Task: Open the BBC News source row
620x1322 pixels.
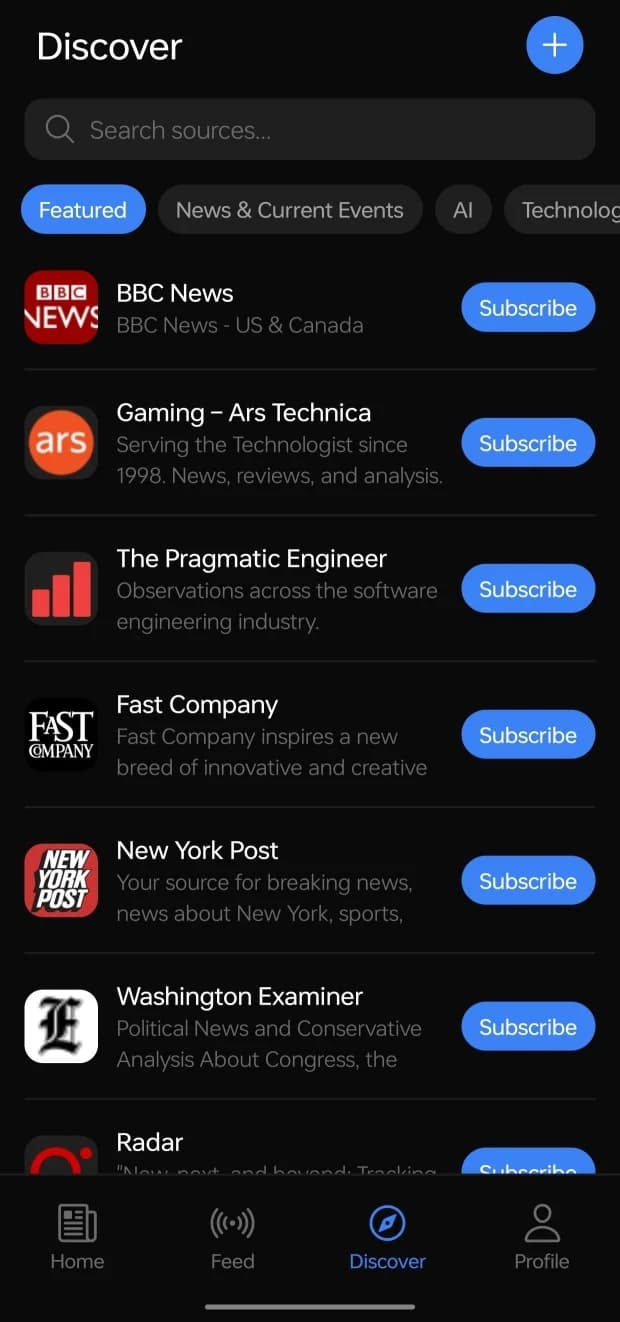Action: (x=240, y=308)
